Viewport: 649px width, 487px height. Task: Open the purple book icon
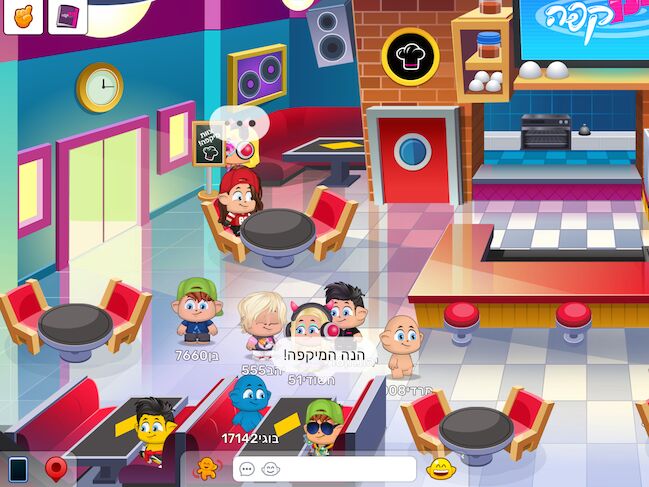click(x=66, y=17)
